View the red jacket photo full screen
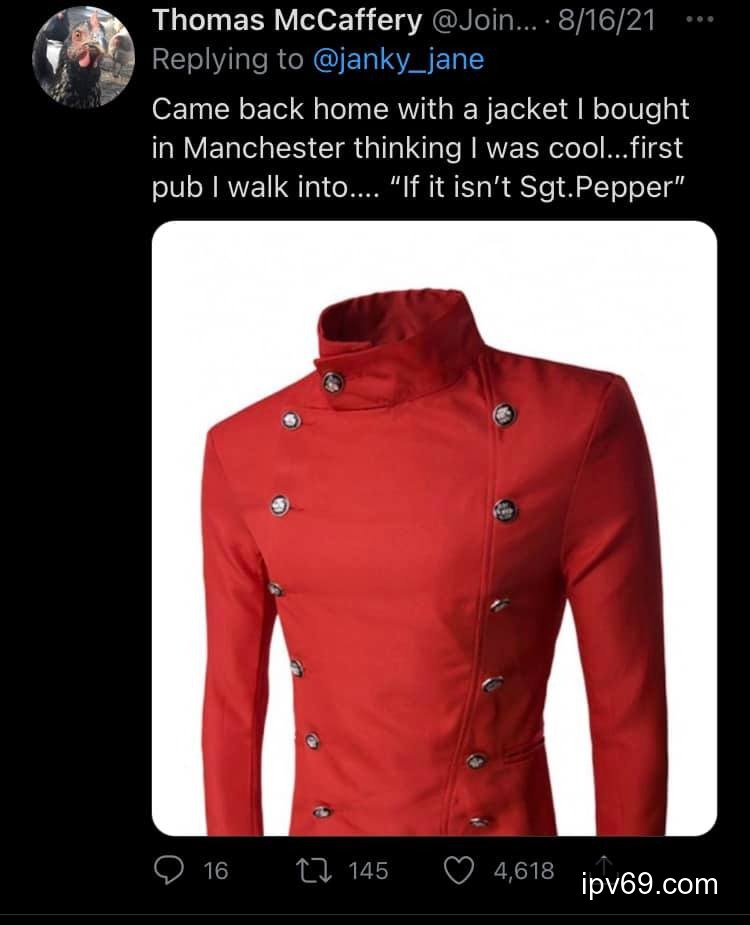Screen dimensions: 750x925 point(434,528)
